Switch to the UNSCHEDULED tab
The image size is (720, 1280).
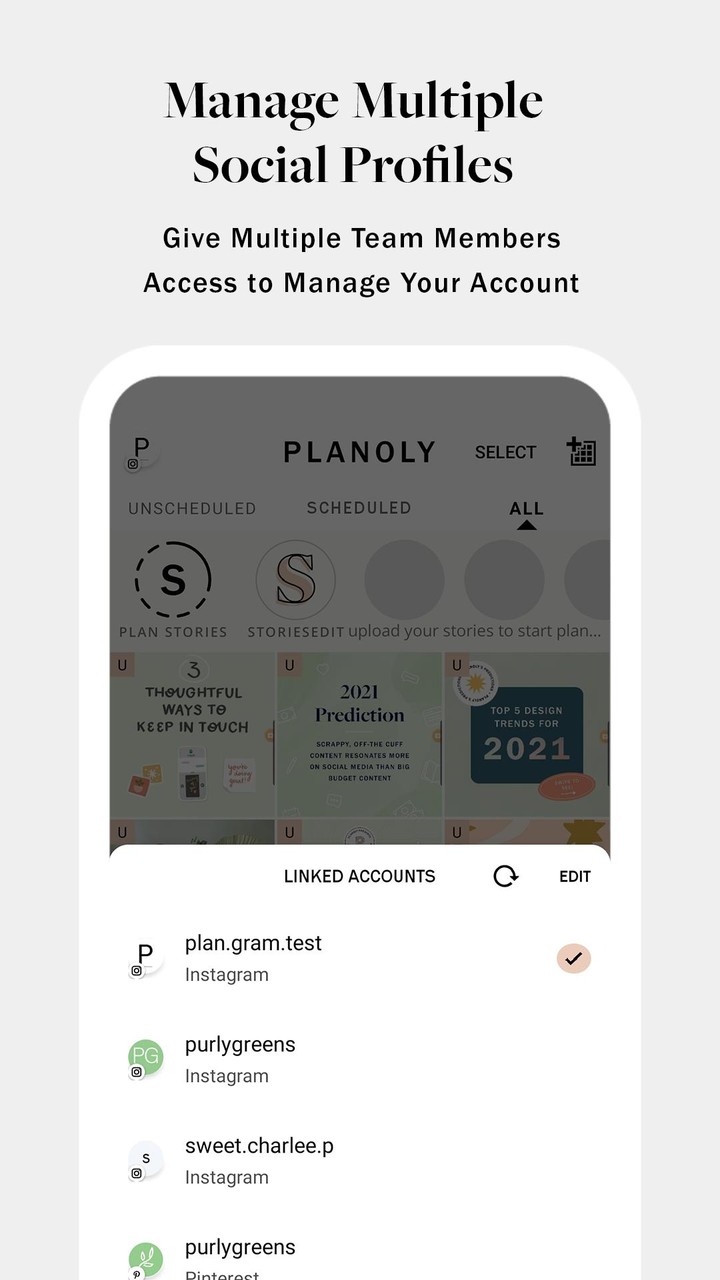tap(190, 508)
